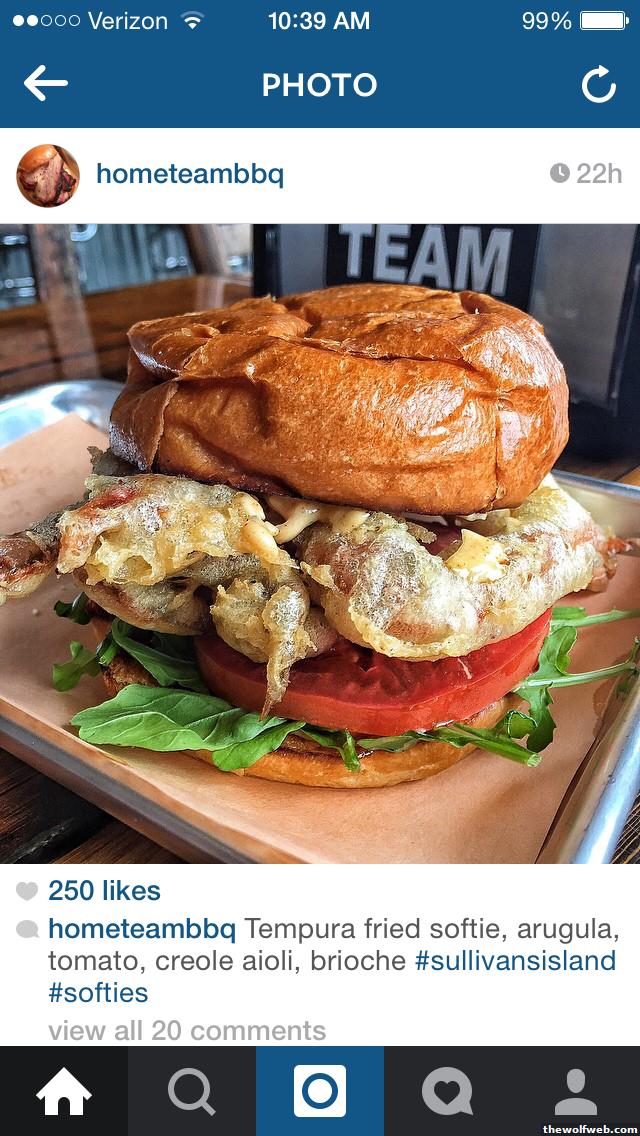Screen dimensions: 640x1136
Task: Refresh the photo page
Action: (598, 86)
